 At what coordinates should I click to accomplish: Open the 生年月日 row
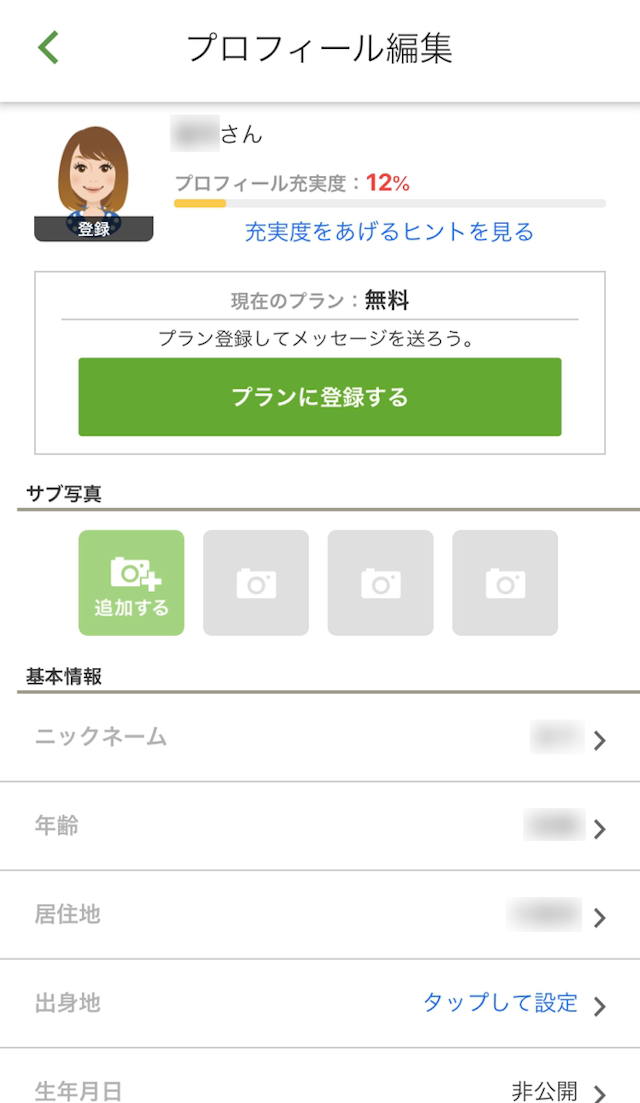click(320, 1088)
